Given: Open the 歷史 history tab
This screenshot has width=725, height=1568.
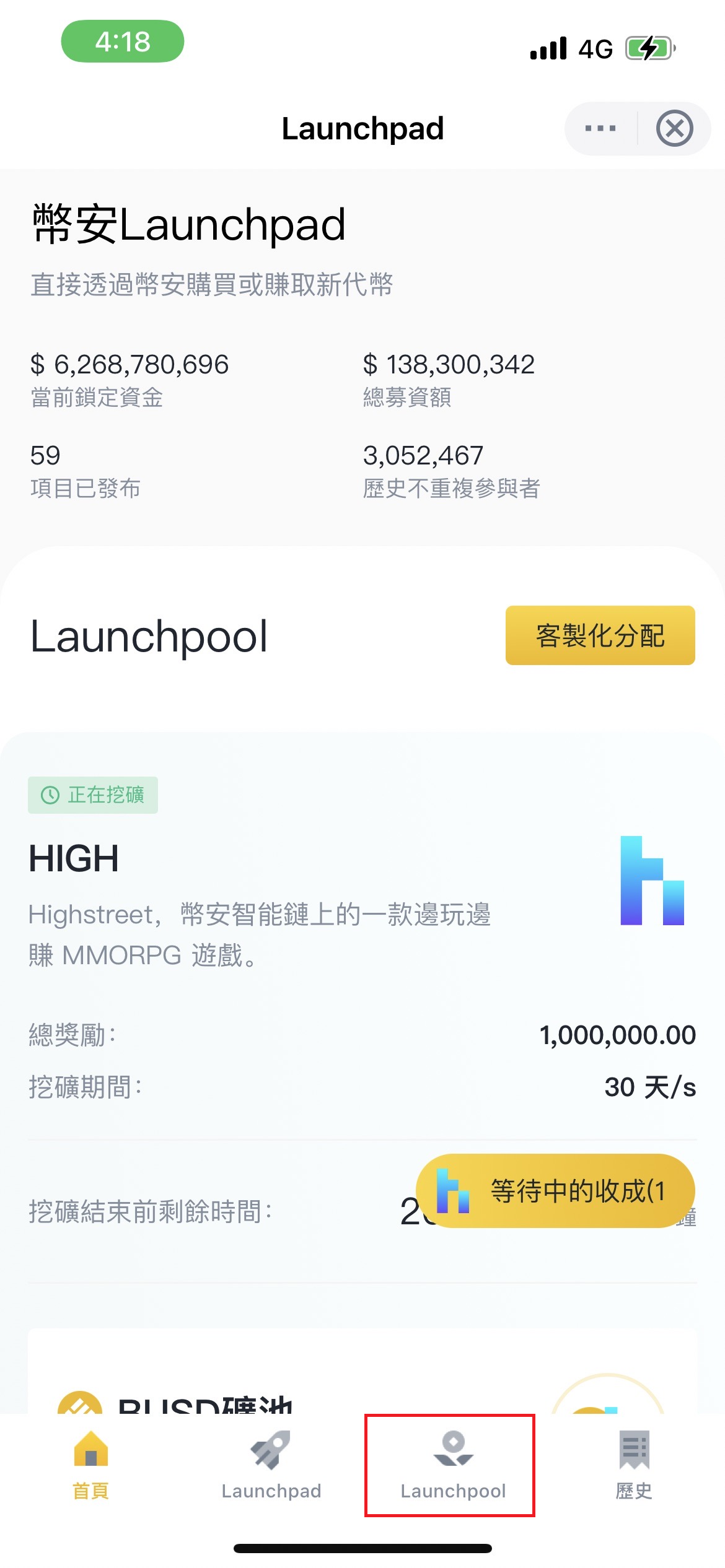Looking at the screenshot, I should pos(634,1465).
